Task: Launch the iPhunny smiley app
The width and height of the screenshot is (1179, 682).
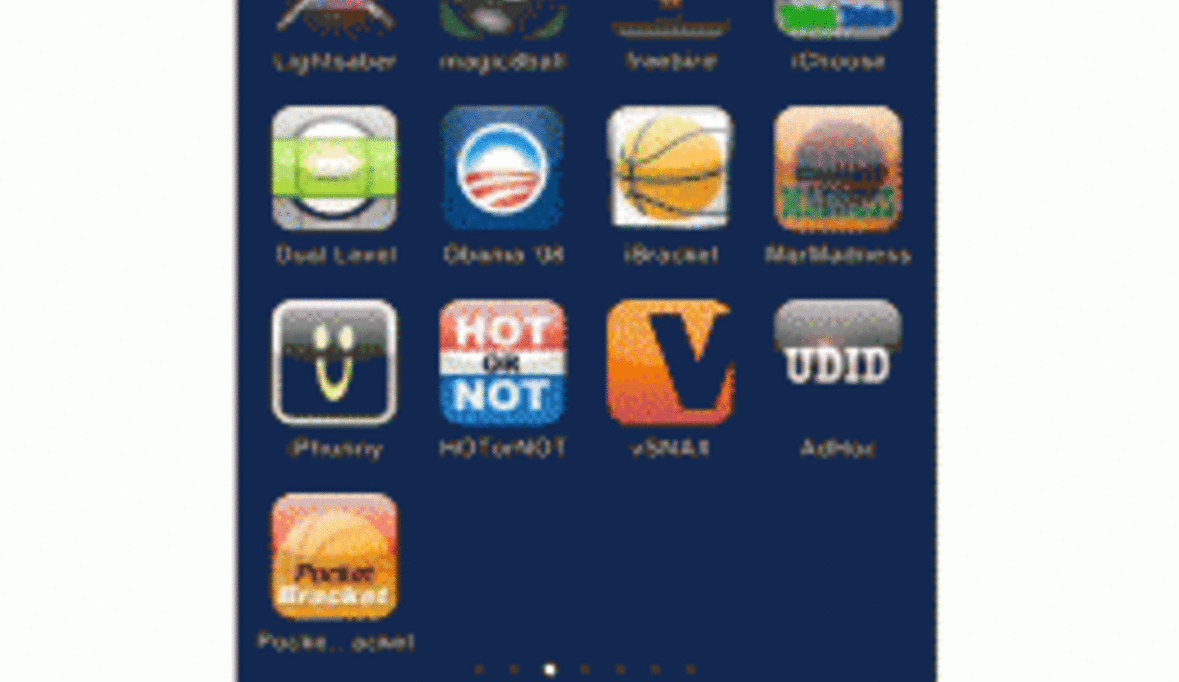Action: pyautogui.click(x=335, y=362)
